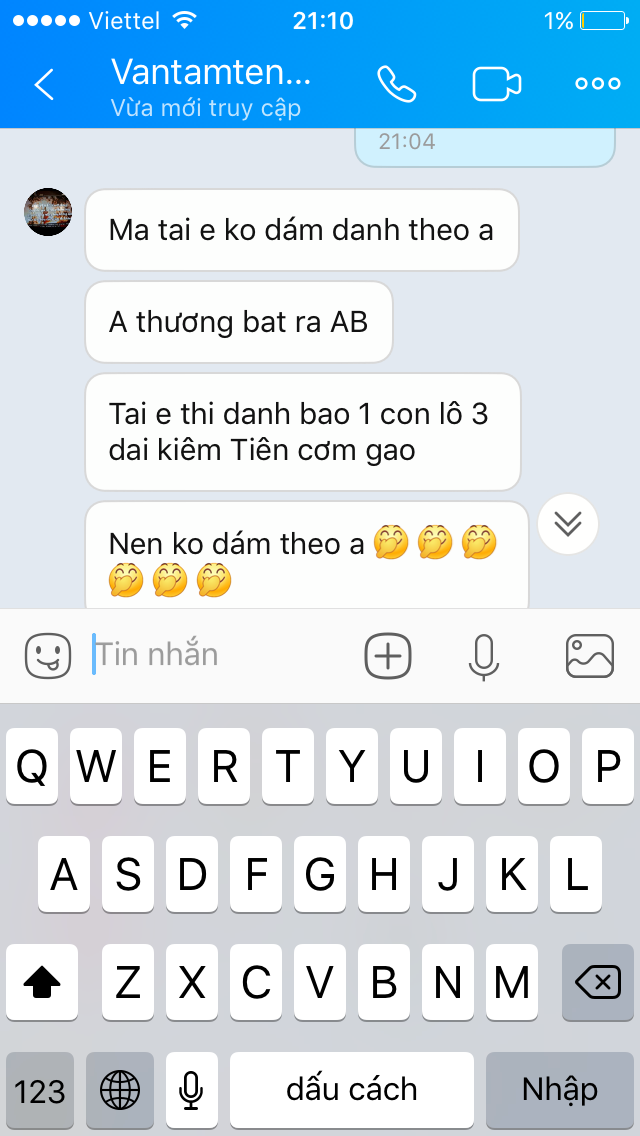The image size is (640, 1136).
Task: Open the sticker and emoji picker
Action: (48, 656)
